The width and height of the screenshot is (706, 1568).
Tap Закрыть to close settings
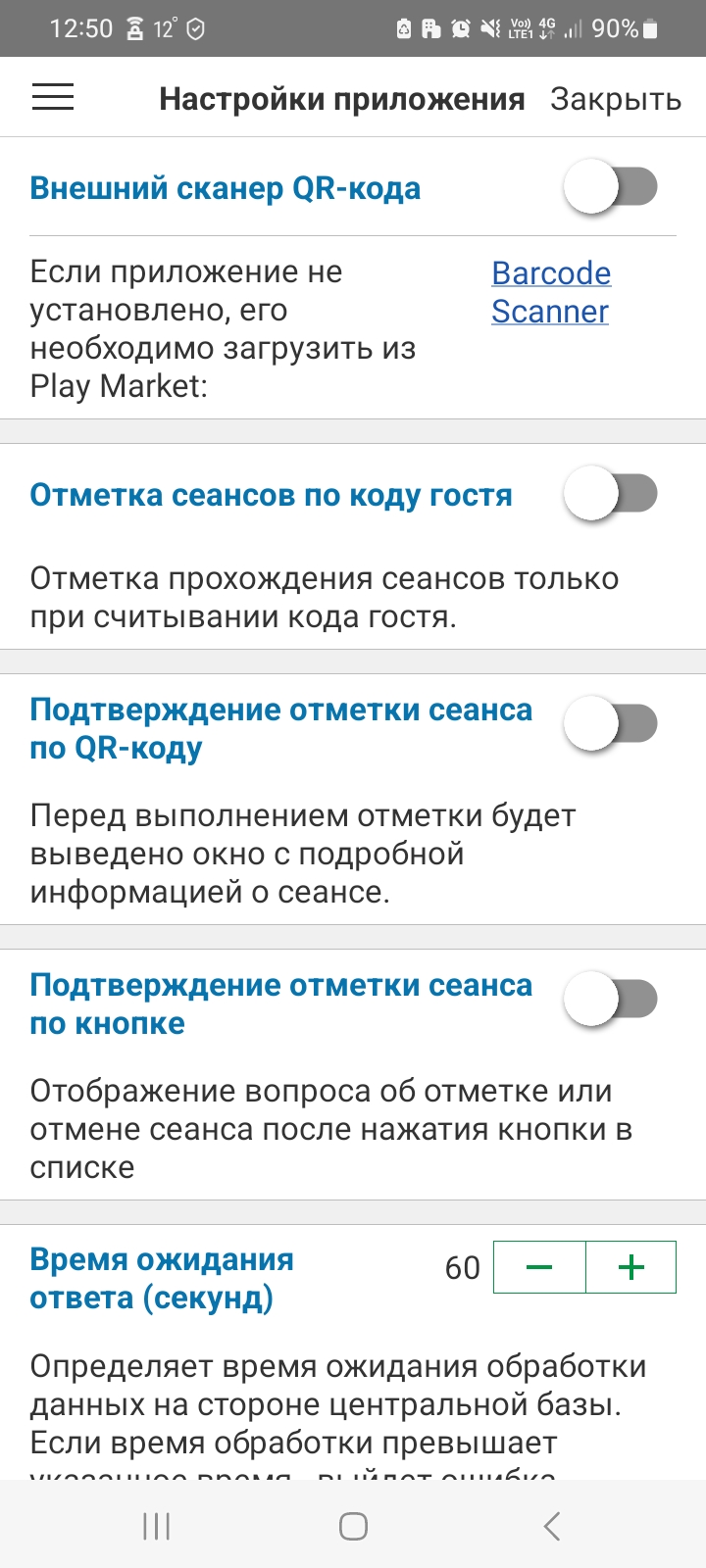pyautogui.click(x=615, y=99)
